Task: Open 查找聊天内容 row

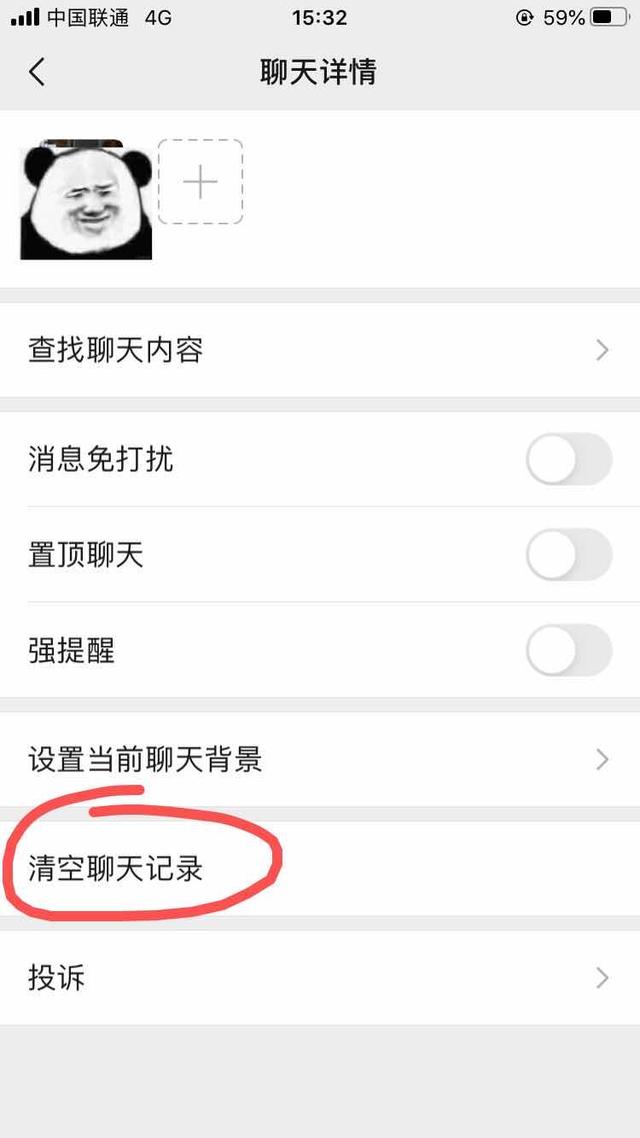Action: [x=320, y=350]
